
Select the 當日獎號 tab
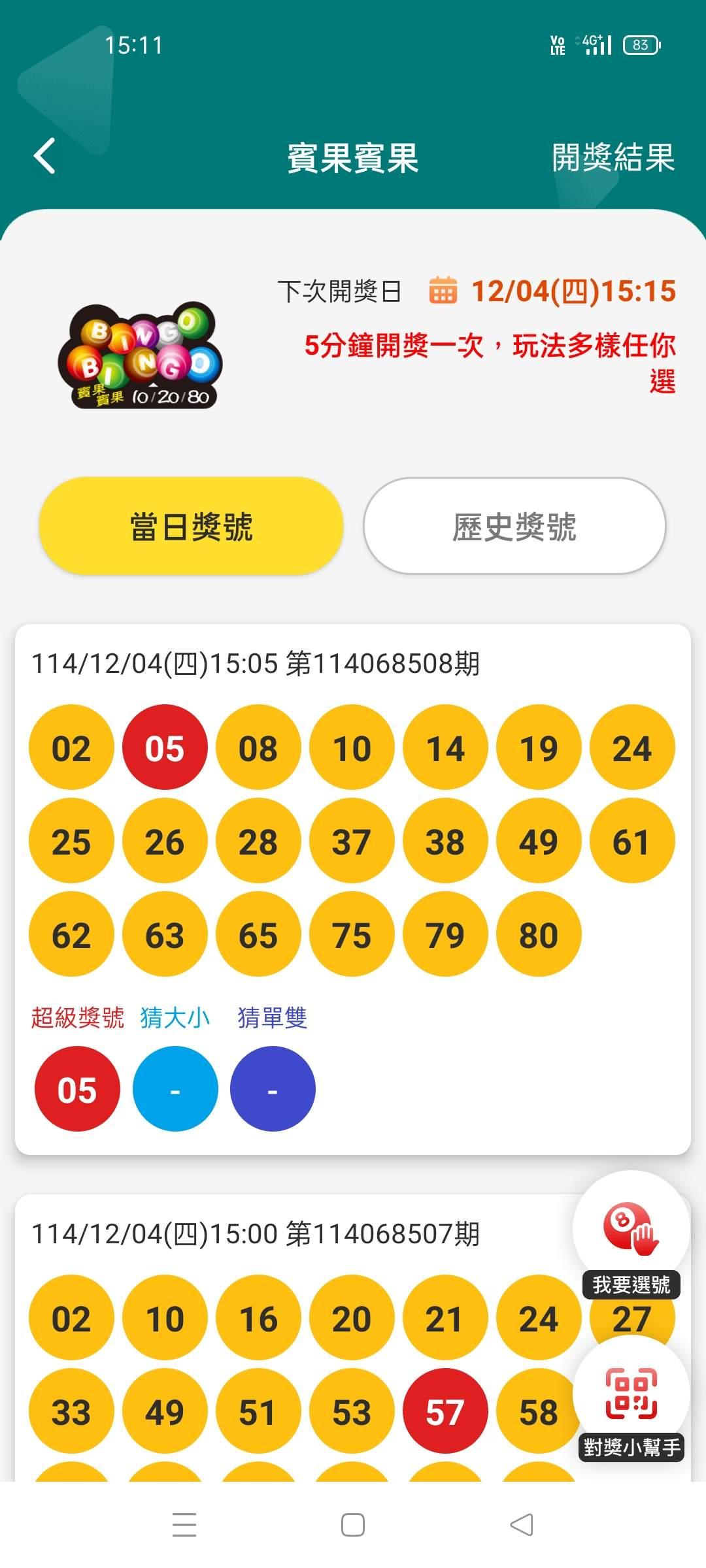point(191,526)
